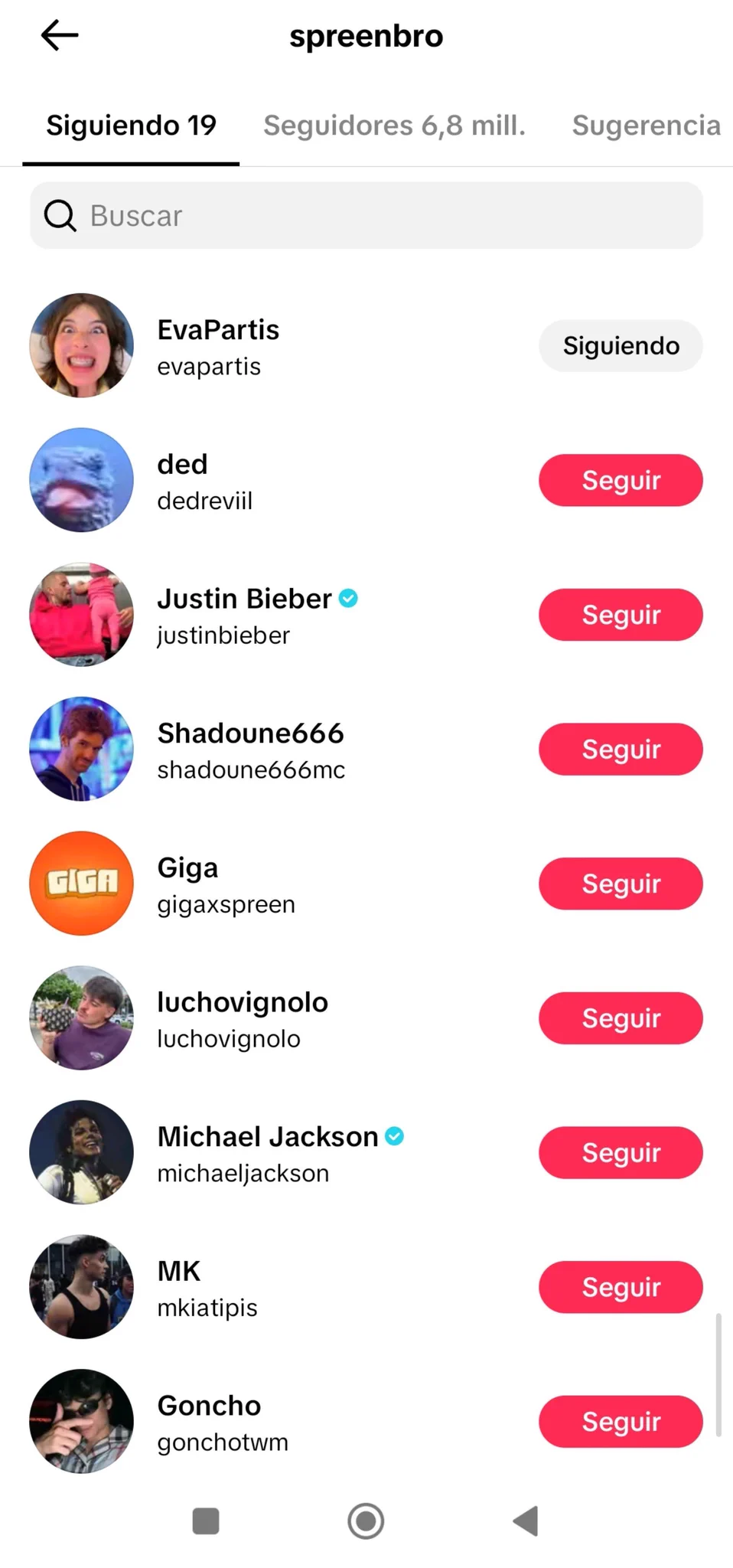The width and height of the screenshot is (733, 1568).
Task: Tap the Buscar search field
Action: [x=366, y=215]
